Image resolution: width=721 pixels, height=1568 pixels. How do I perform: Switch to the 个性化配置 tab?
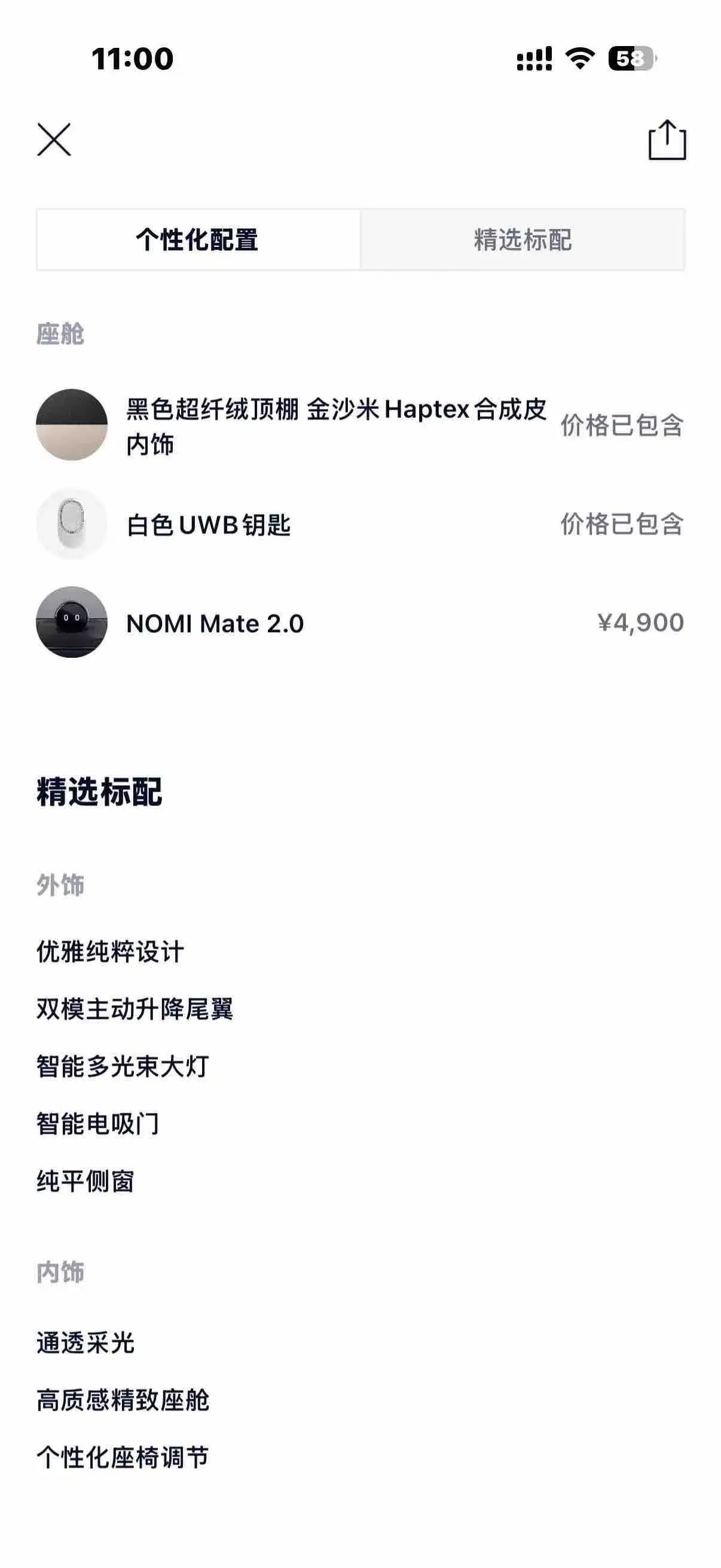(x=198, y=240)
